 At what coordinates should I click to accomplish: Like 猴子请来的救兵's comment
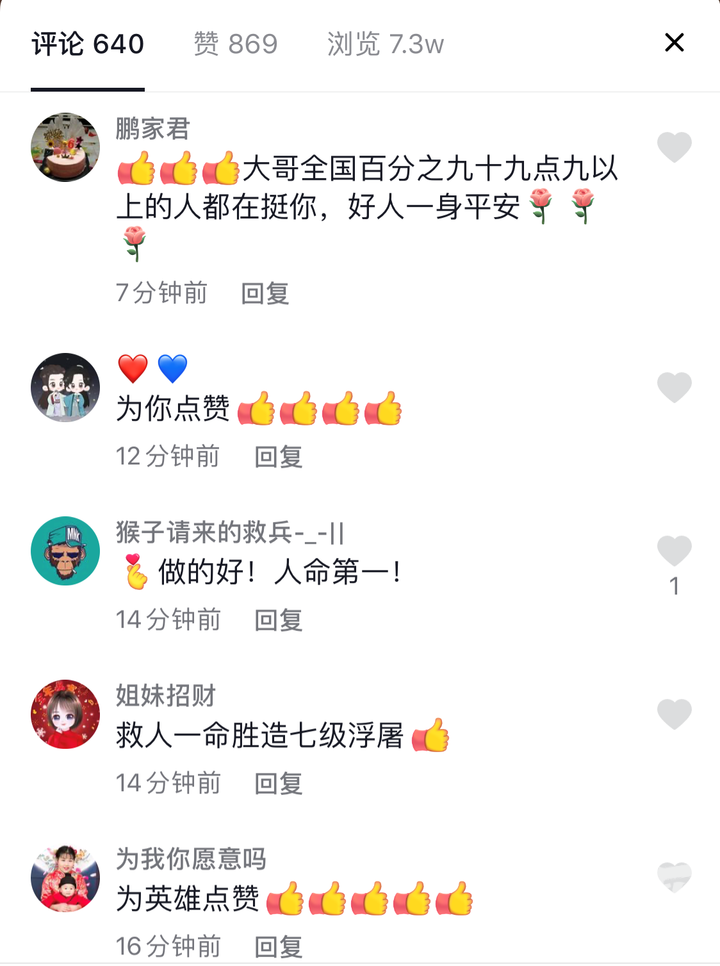click(x=674, y=551)
